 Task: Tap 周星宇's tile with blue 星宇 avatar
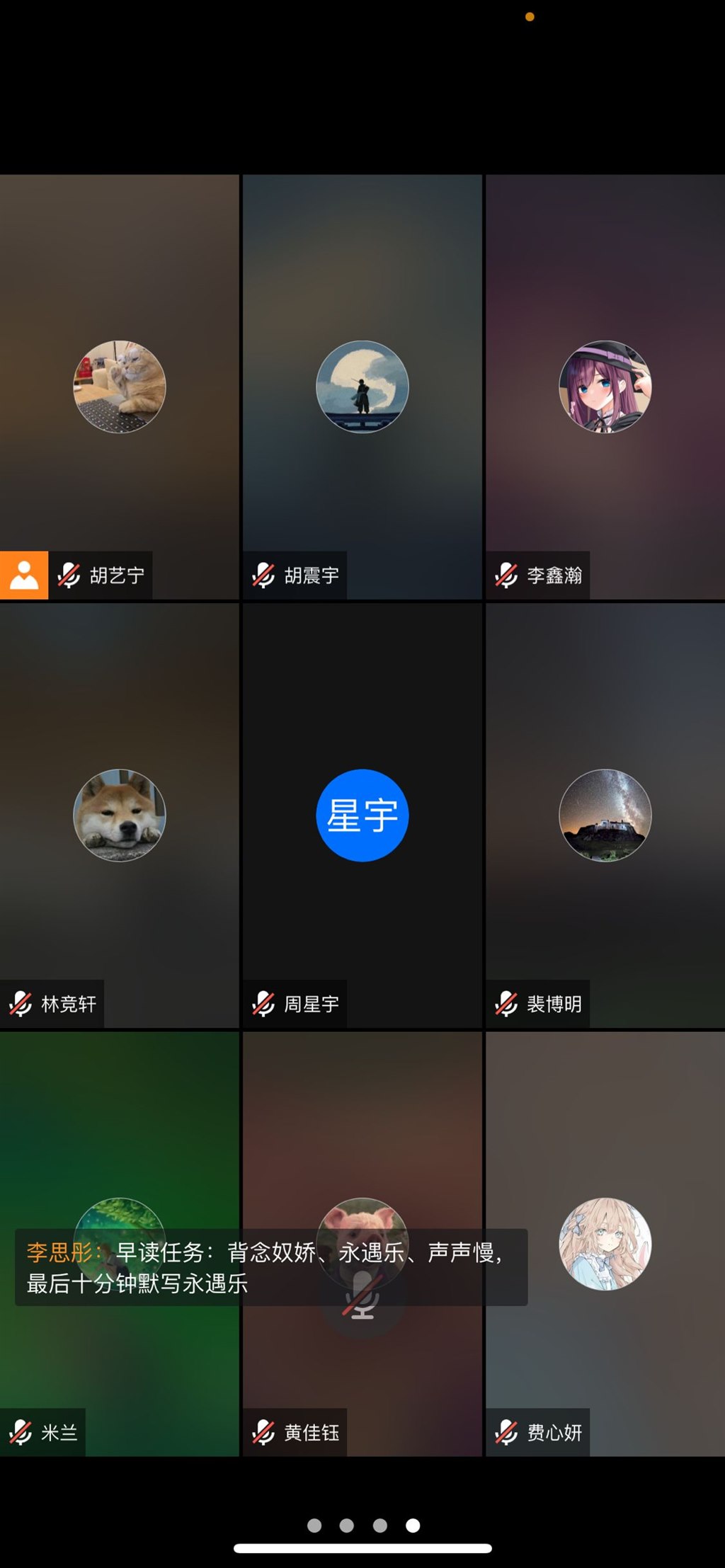click(362, 815)
